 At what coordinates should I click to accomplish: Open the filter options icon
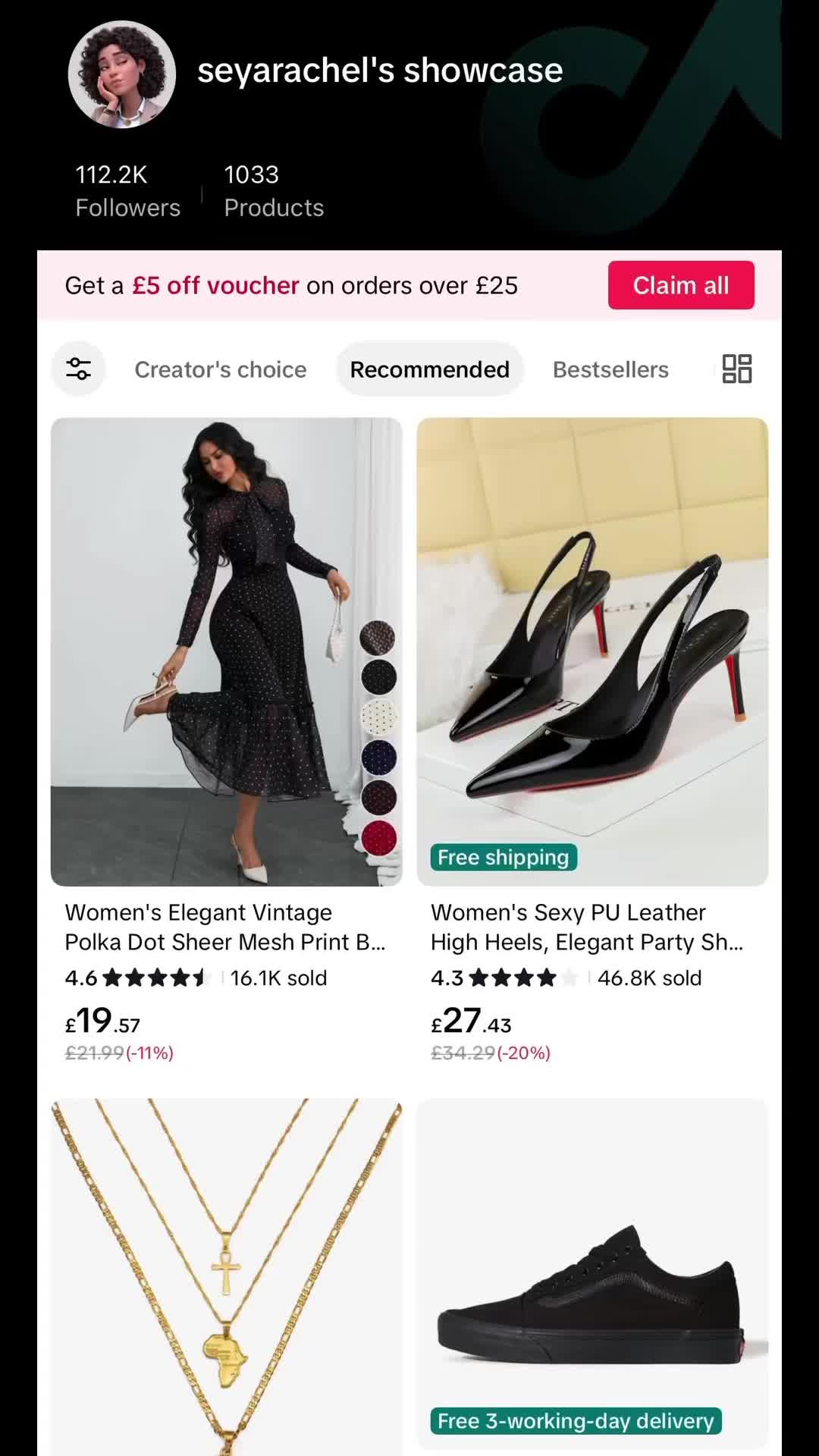coord(78,369)
